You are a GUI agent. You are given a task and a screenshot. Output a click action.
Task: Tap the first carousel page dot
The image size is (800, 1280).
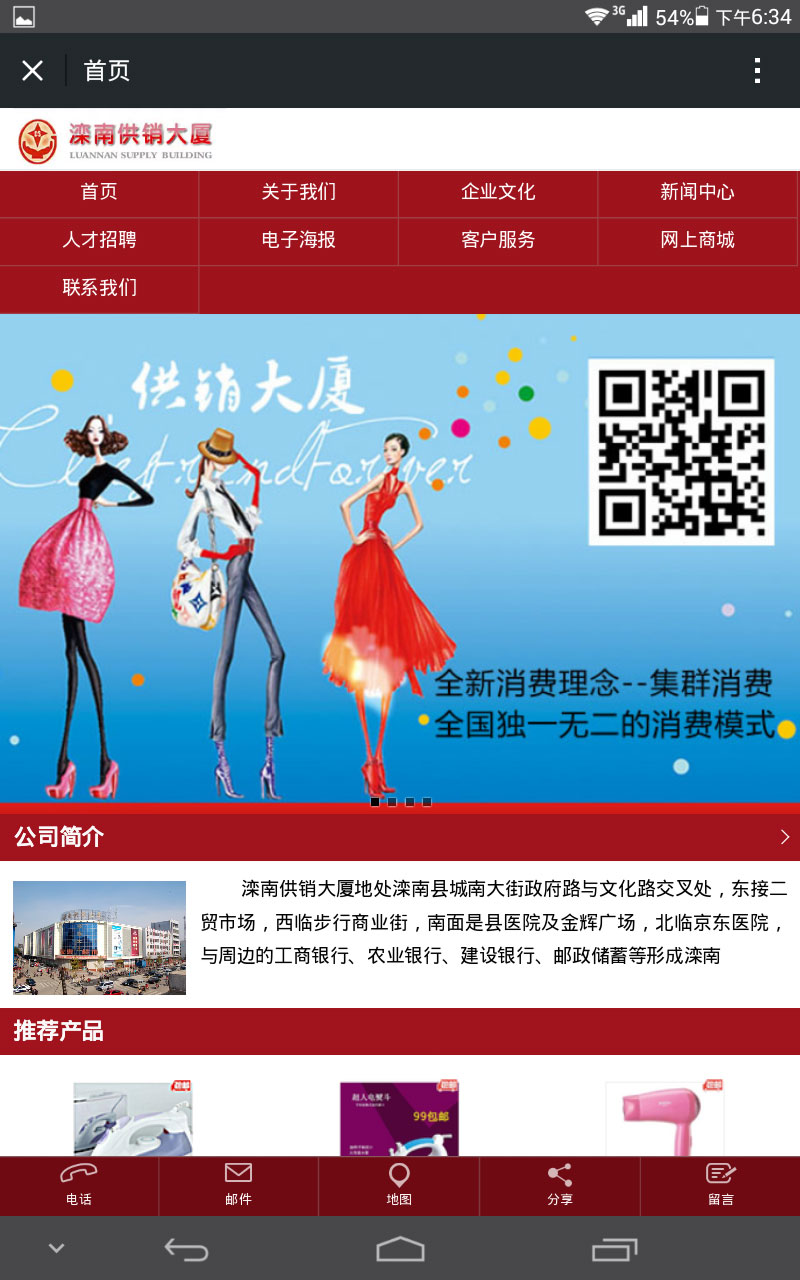[x=375, y=802]
